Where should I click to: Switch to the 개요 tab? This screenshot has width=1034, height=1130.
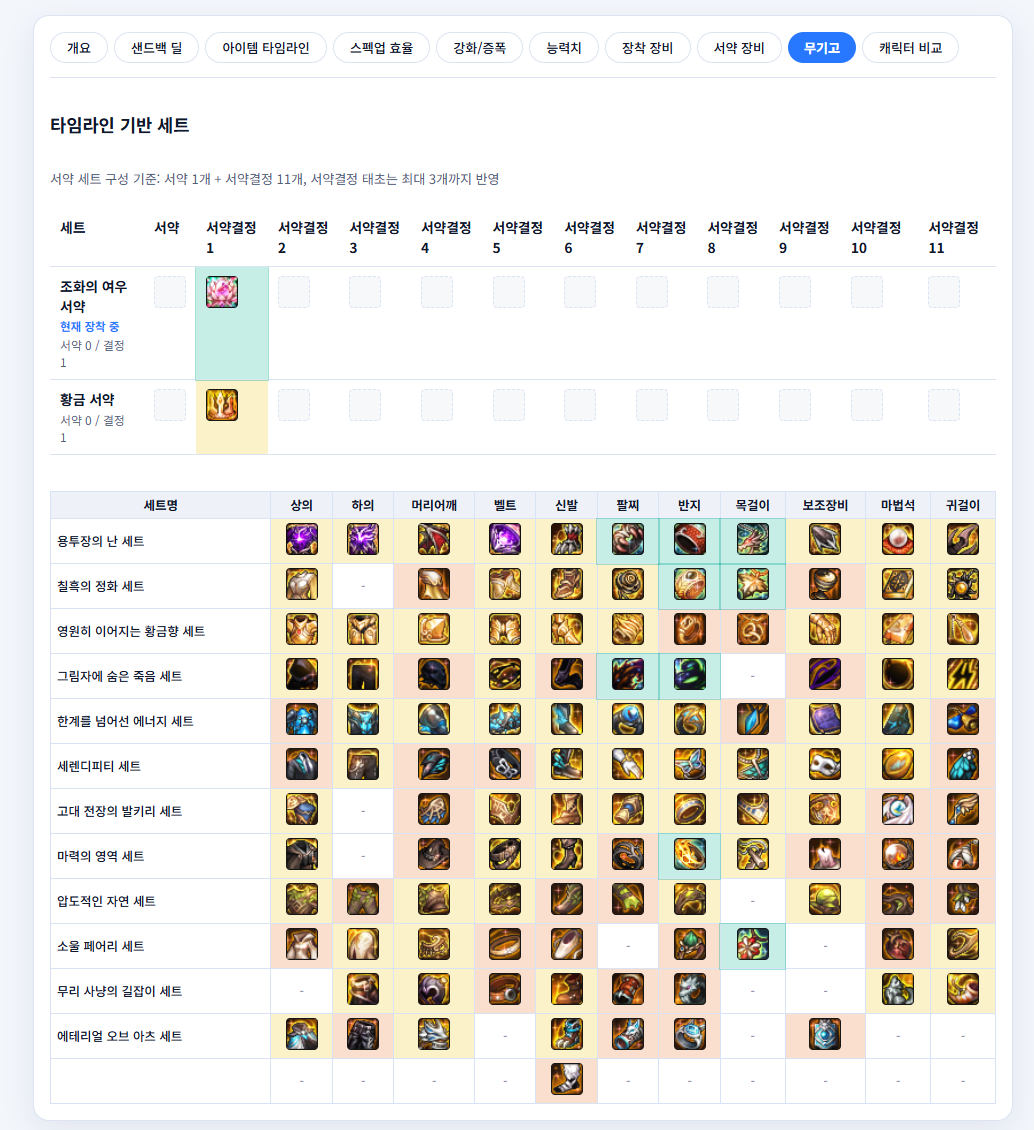(x=79, y=47)
